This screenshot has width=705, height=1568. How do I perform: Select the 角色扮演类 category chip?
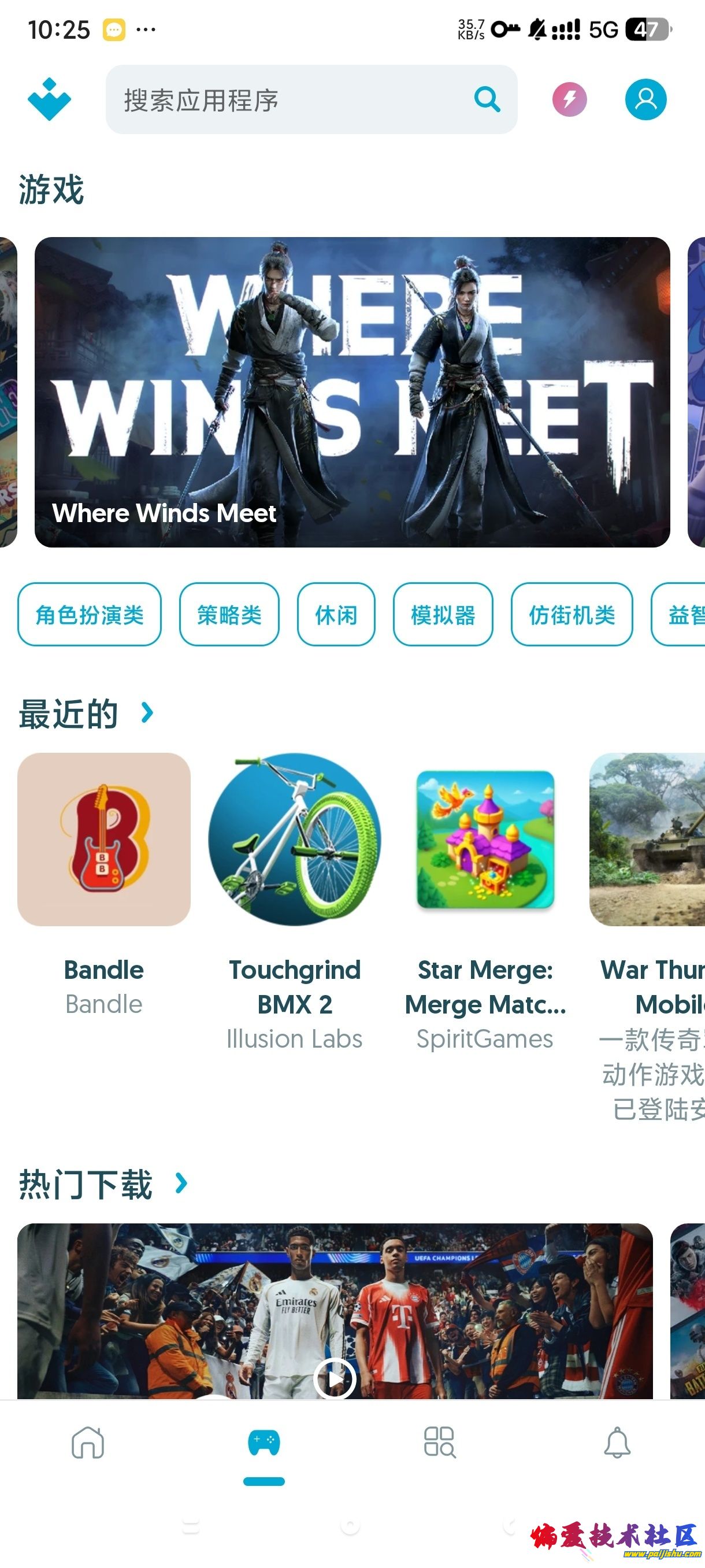point(90,615)
